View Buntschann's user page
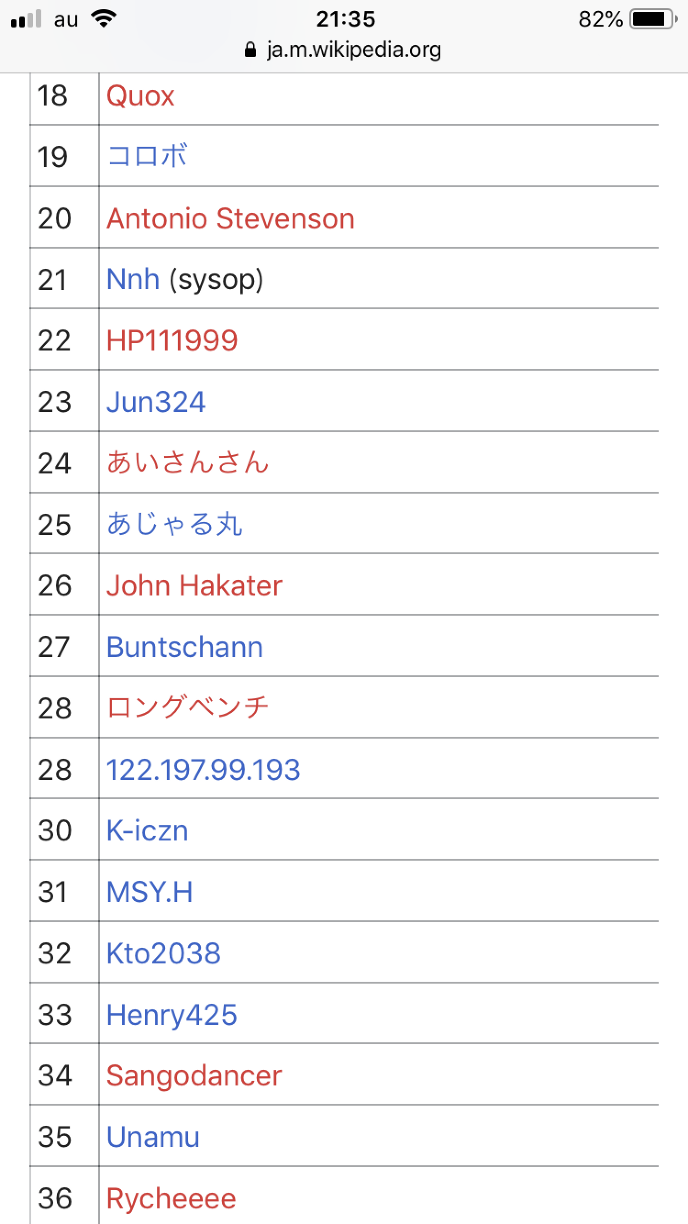This screenshot has height=1224, width=688. tap(184, 647)
